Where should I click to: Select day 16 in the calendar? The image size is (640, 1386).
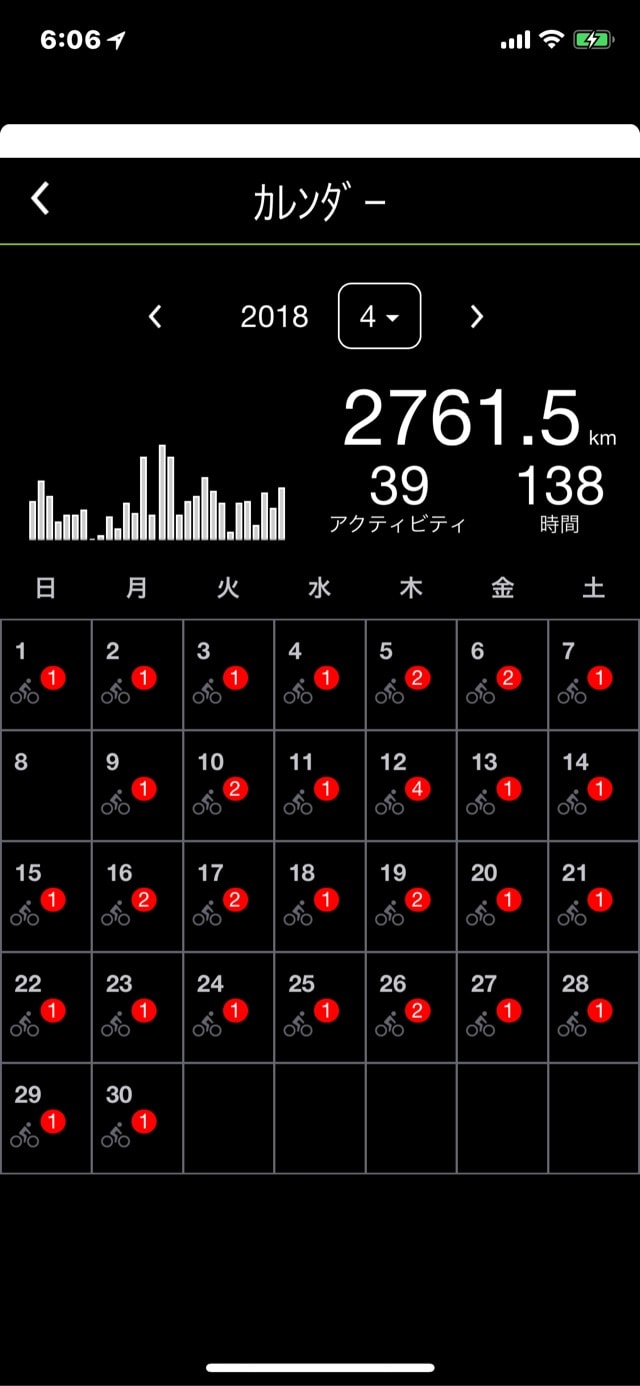click(x=137, y=896)
